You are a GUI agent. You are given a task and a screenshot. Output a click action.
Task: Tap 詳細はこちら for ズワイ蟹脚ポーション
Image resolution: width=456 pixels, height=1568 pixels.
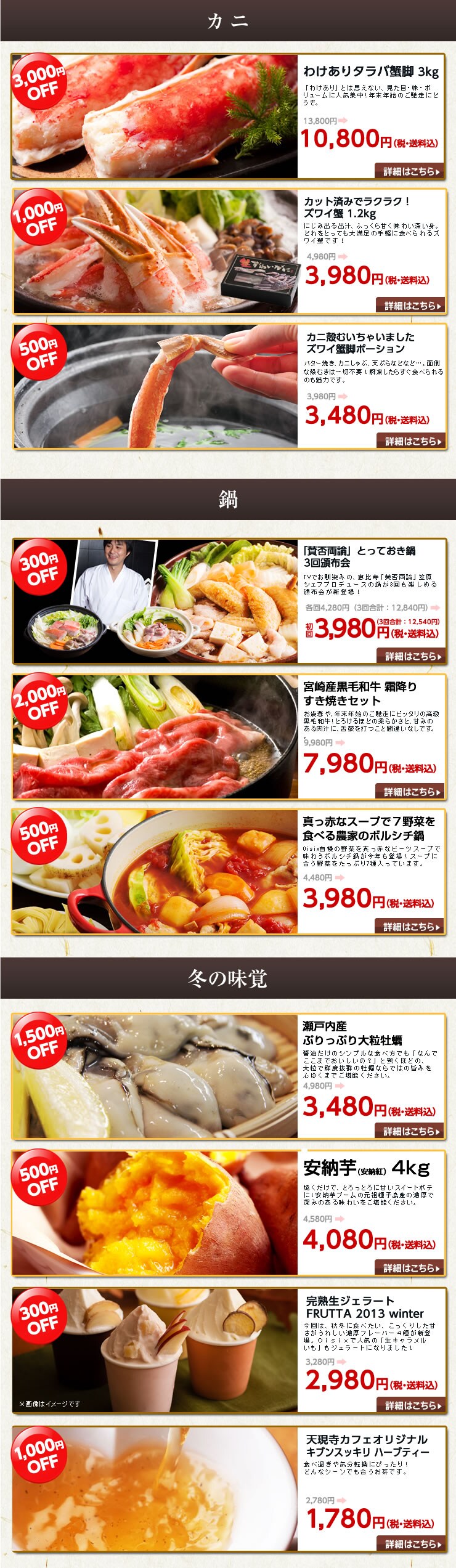coord(411,441)
